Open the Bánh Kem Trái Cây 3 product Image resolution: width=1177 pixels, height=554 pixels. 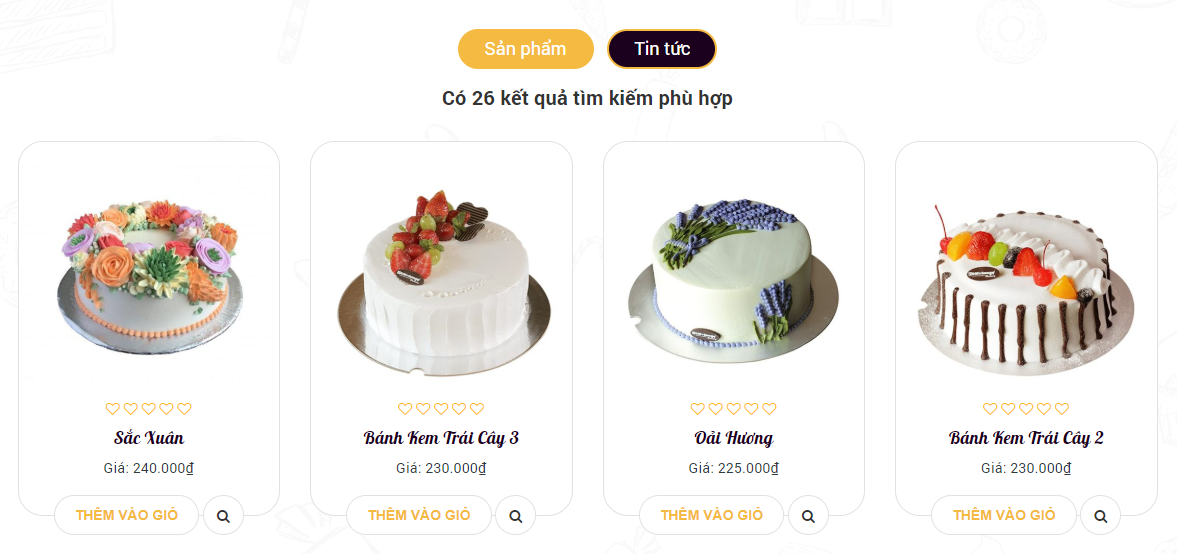point(441,438)
